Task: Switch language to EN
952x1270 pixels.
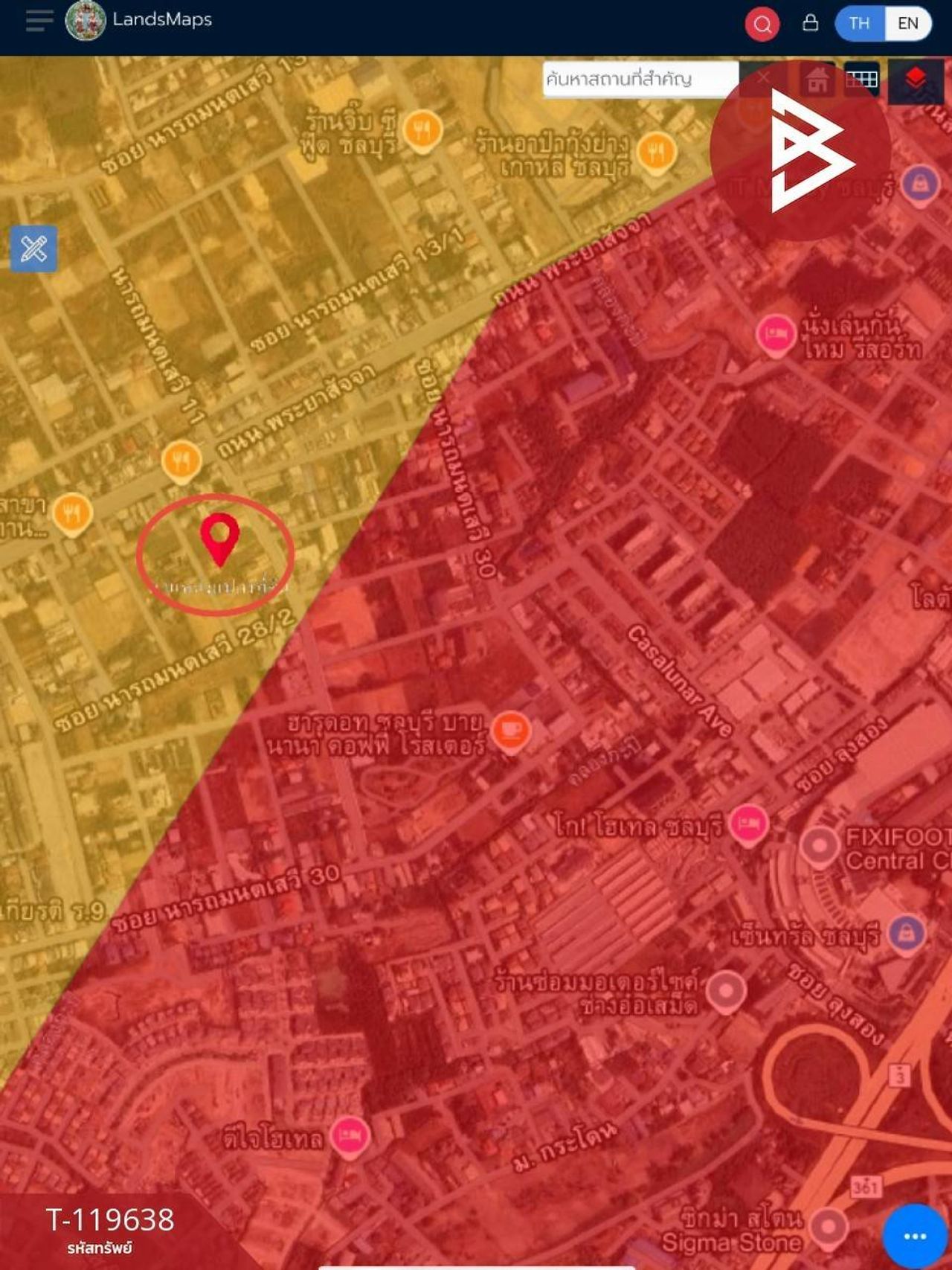Action: click(907, 23)
